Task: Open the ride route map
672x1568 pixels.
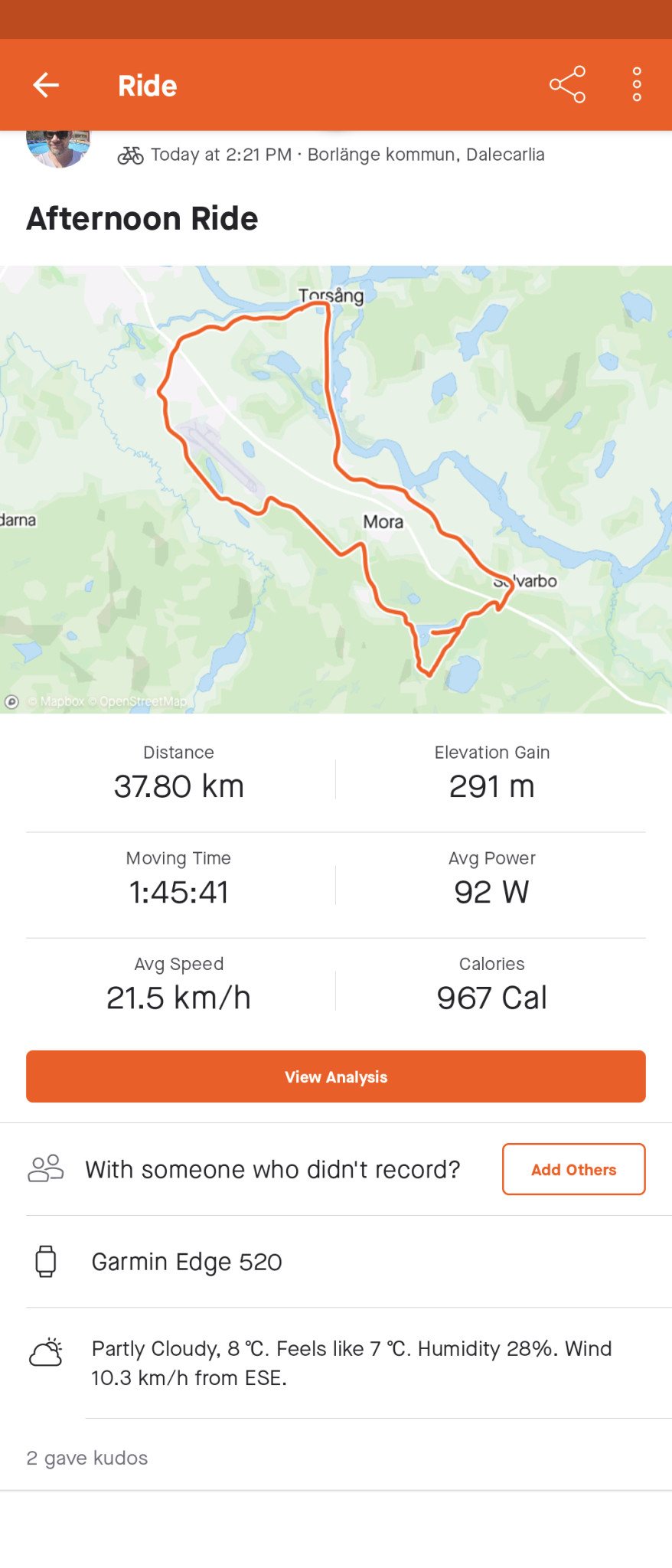Action: tap(336, 489)
